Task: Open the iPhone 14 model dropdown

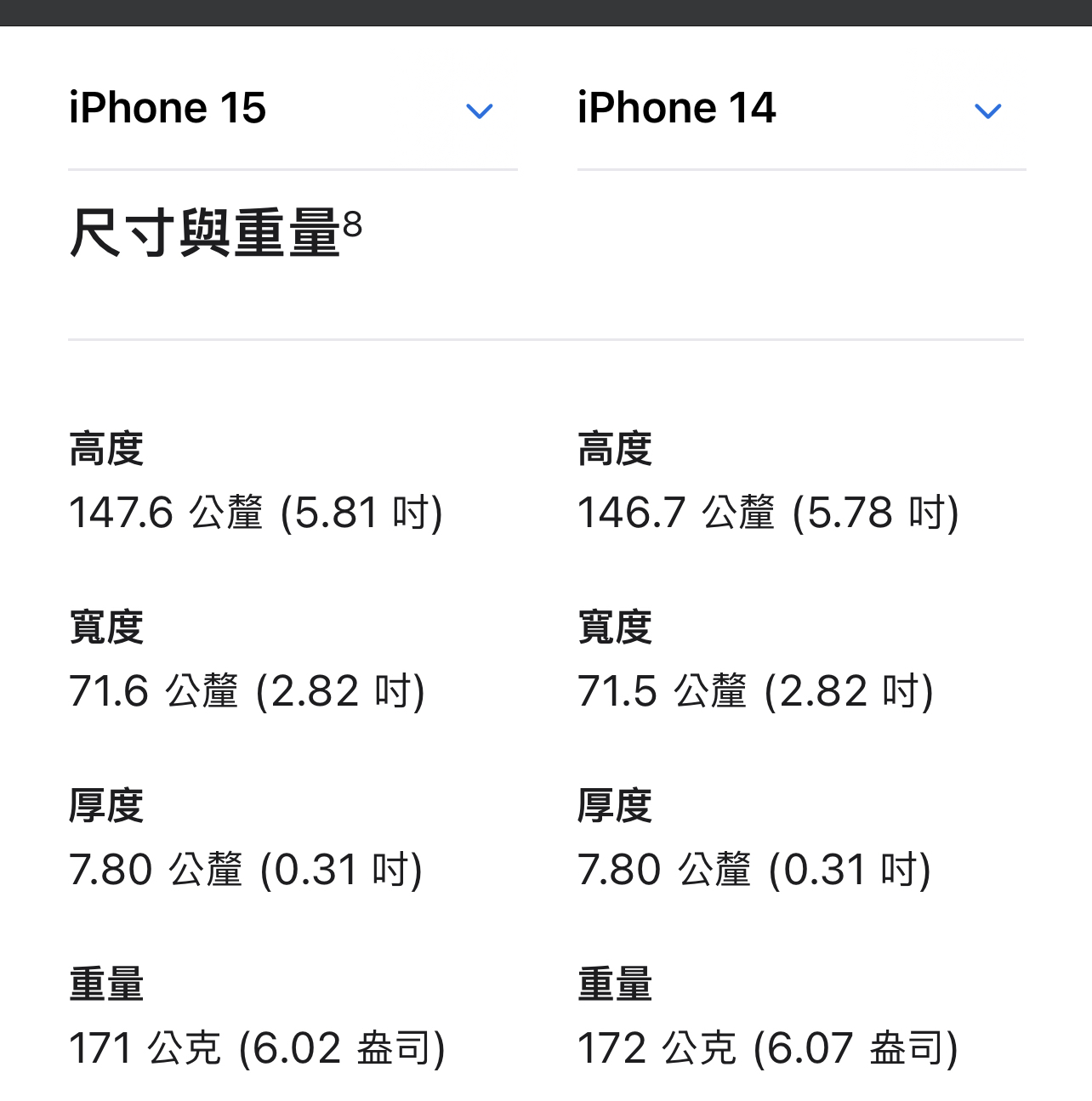Action: point(987,111)
